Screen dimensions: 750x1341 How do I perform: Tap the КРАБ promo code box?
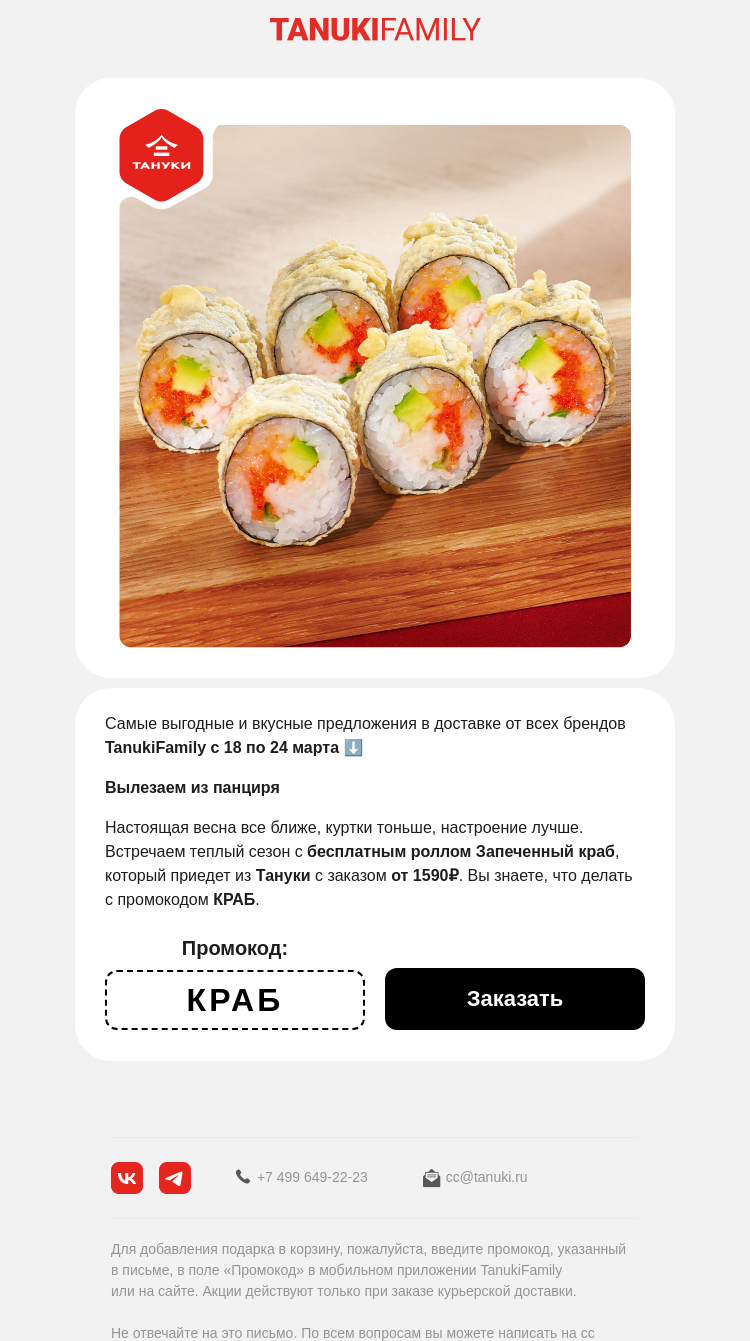tap(235, 1000)
